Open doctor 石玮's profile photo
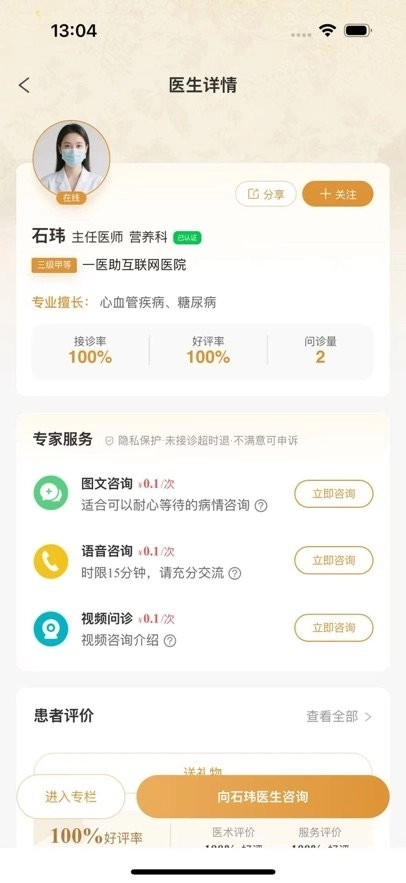 click(x=72, y=159)
